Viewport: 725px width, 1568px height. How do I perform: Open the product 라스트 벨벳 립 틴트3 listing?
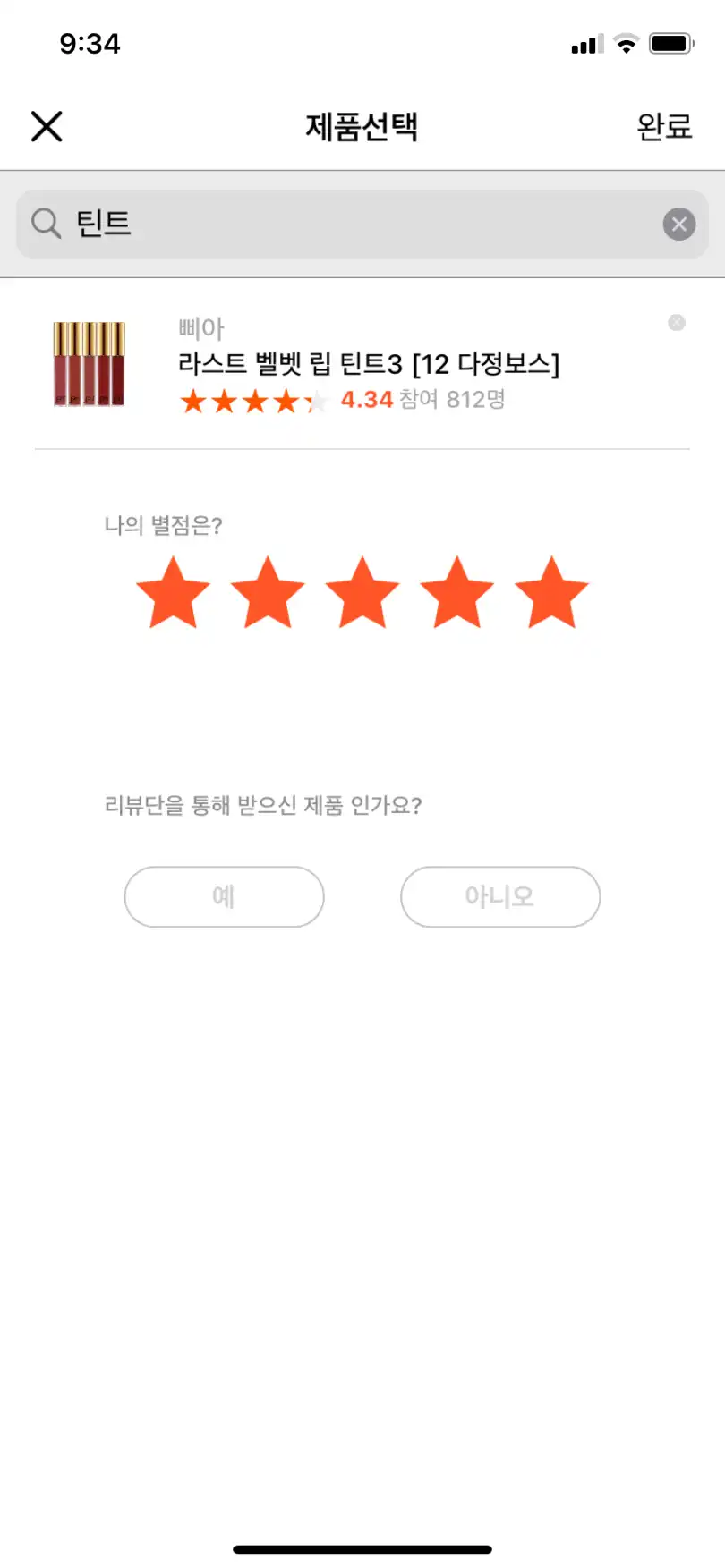pos(368,364)
